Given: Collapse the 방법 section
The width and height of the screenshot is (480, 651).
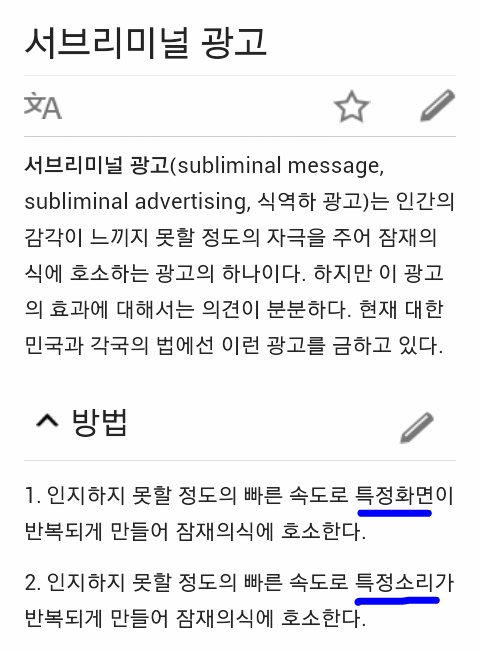Looking at the screenshot, I should (x=47, y=421).
